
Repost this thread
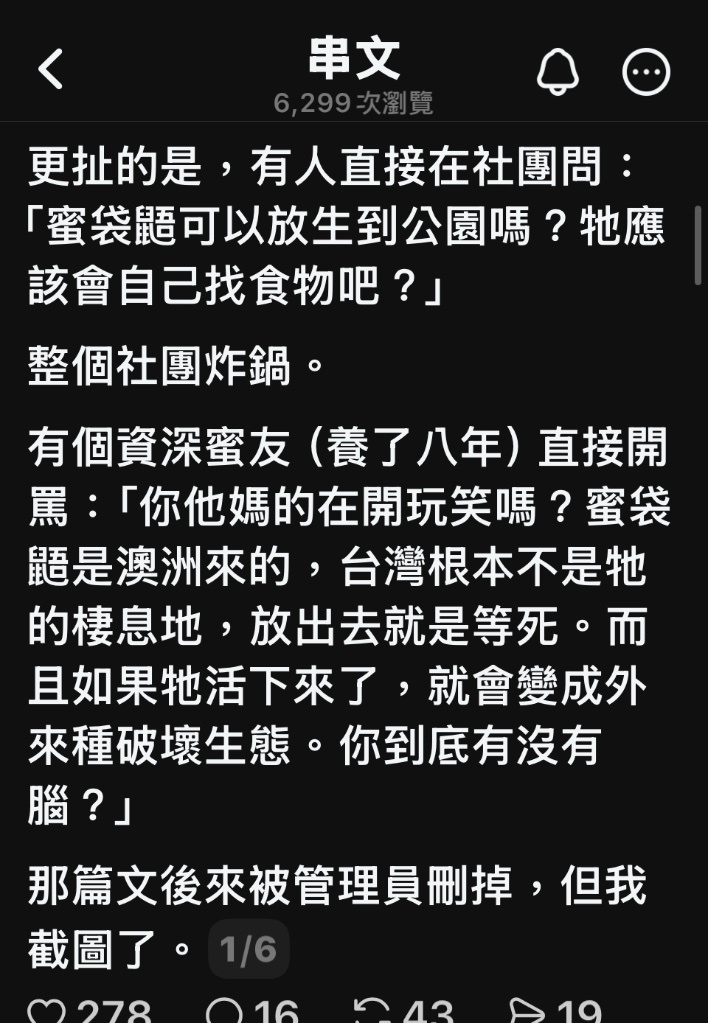coord(374,1010)
